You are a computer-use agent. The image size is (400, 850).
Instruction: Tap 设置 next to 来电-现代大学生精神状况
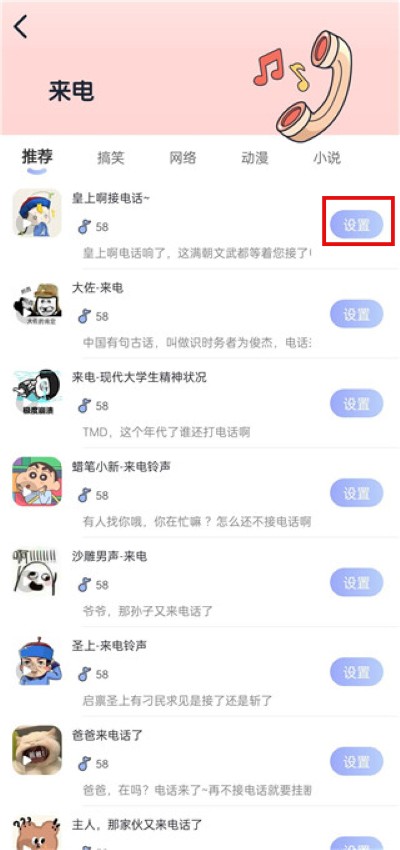pyautogui.click(x=357, y=403)
